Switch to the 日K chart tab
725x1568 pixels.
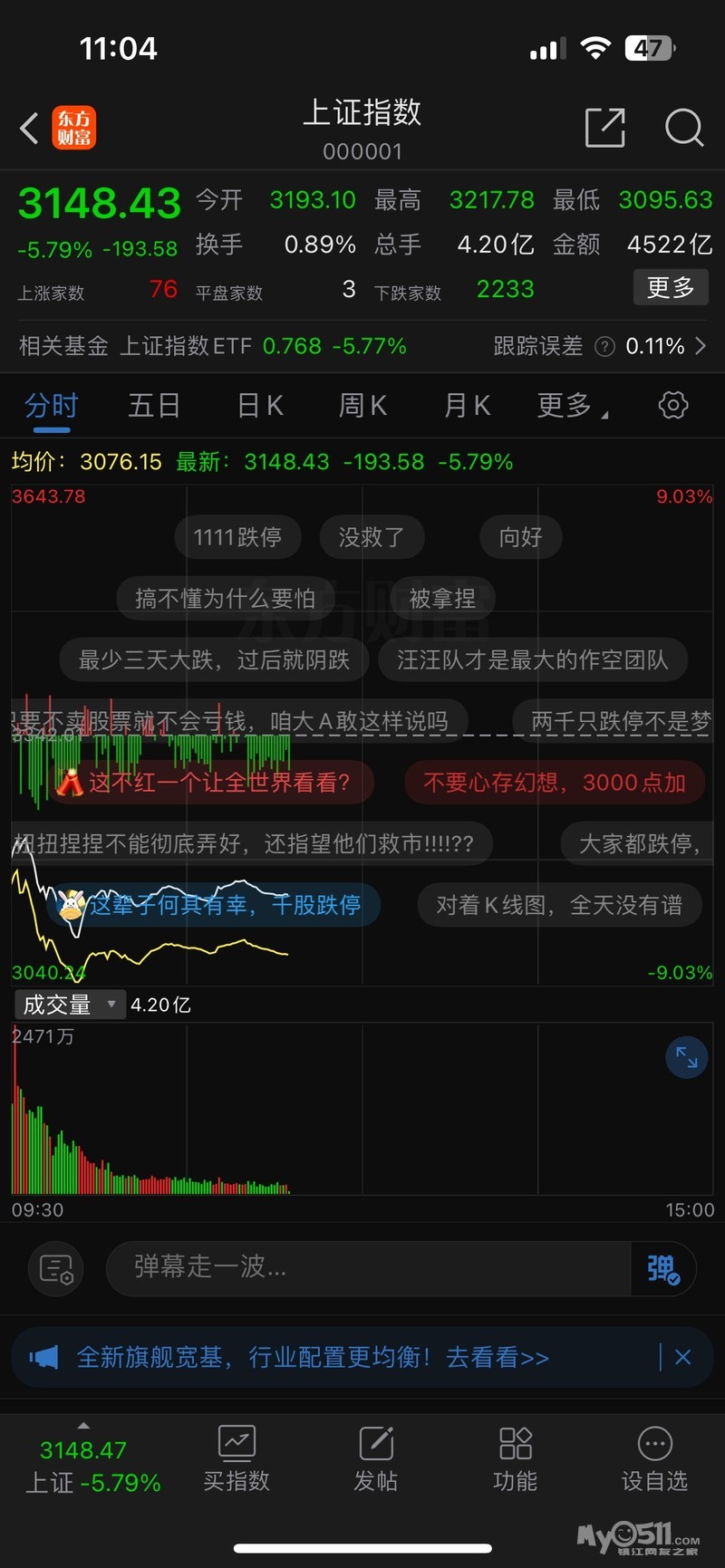coord(260,405)
